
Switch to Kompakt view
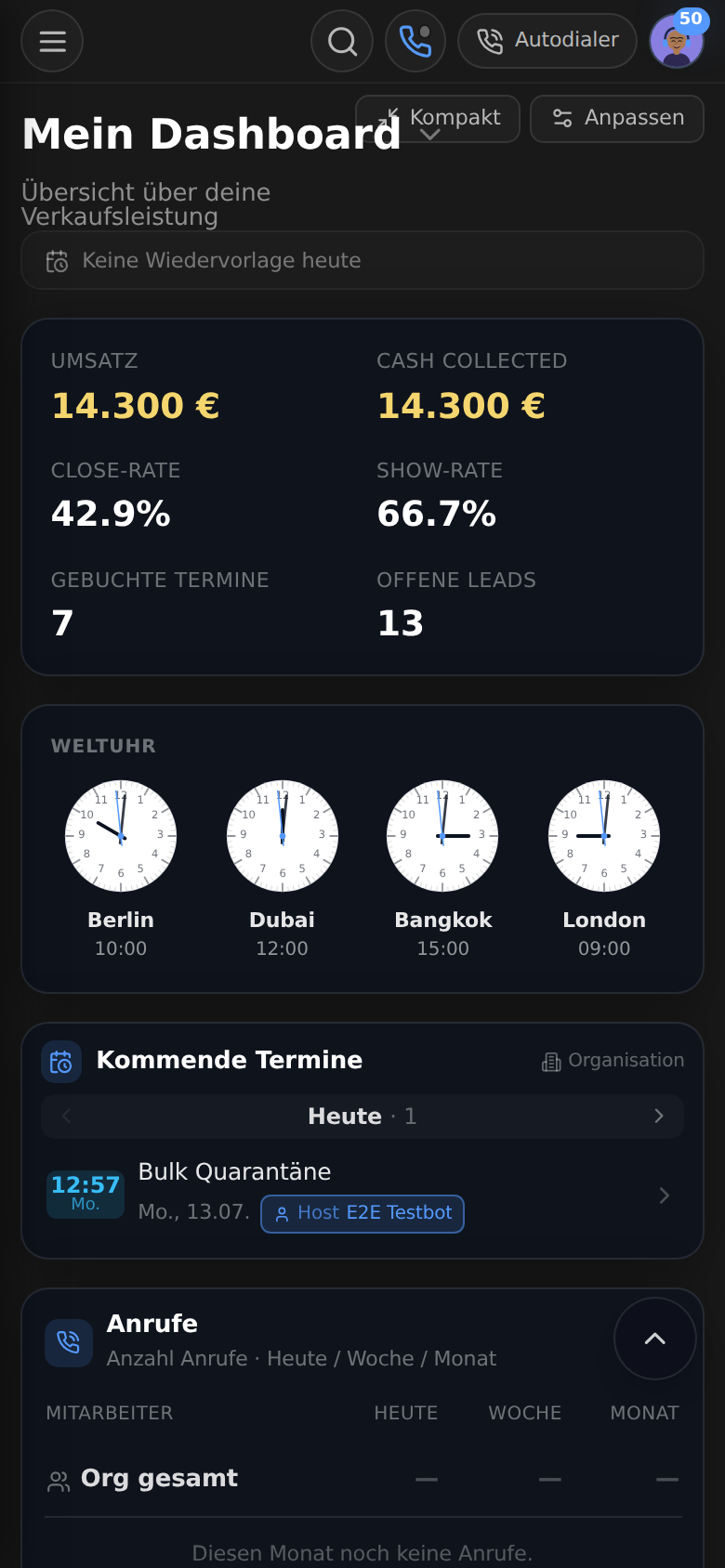438,119
